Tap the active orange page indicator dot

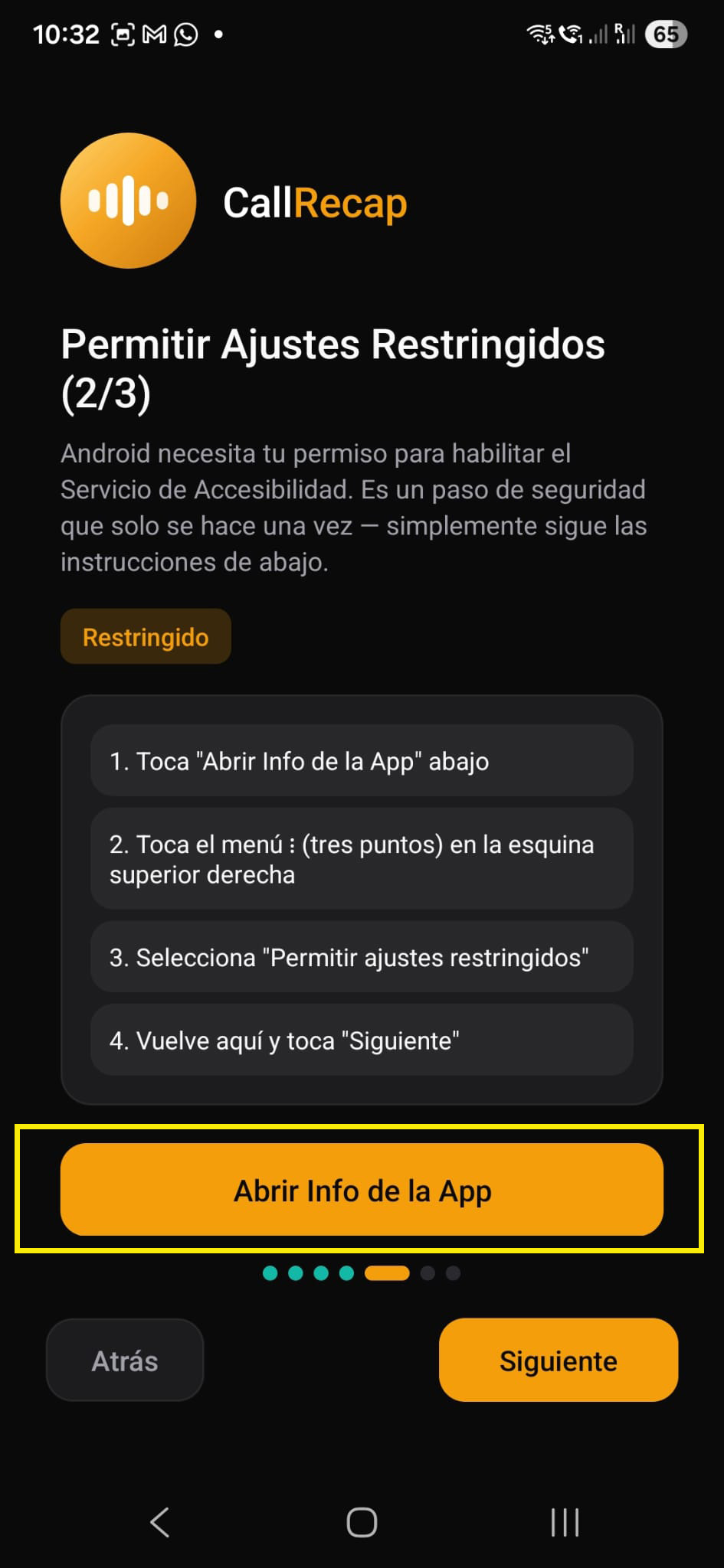coord(386,1273)
